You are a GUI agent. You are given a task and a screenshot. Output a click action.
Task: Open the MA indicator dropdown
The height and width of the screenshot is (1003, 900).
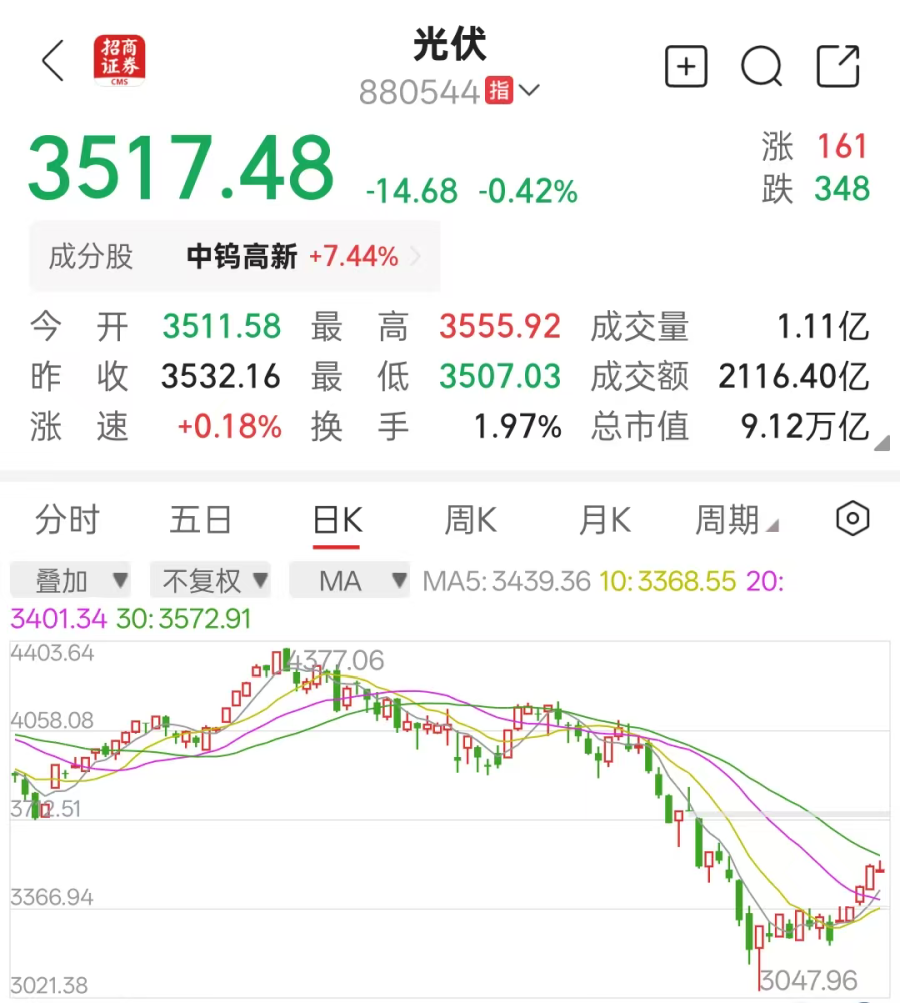tap(349, 580)
